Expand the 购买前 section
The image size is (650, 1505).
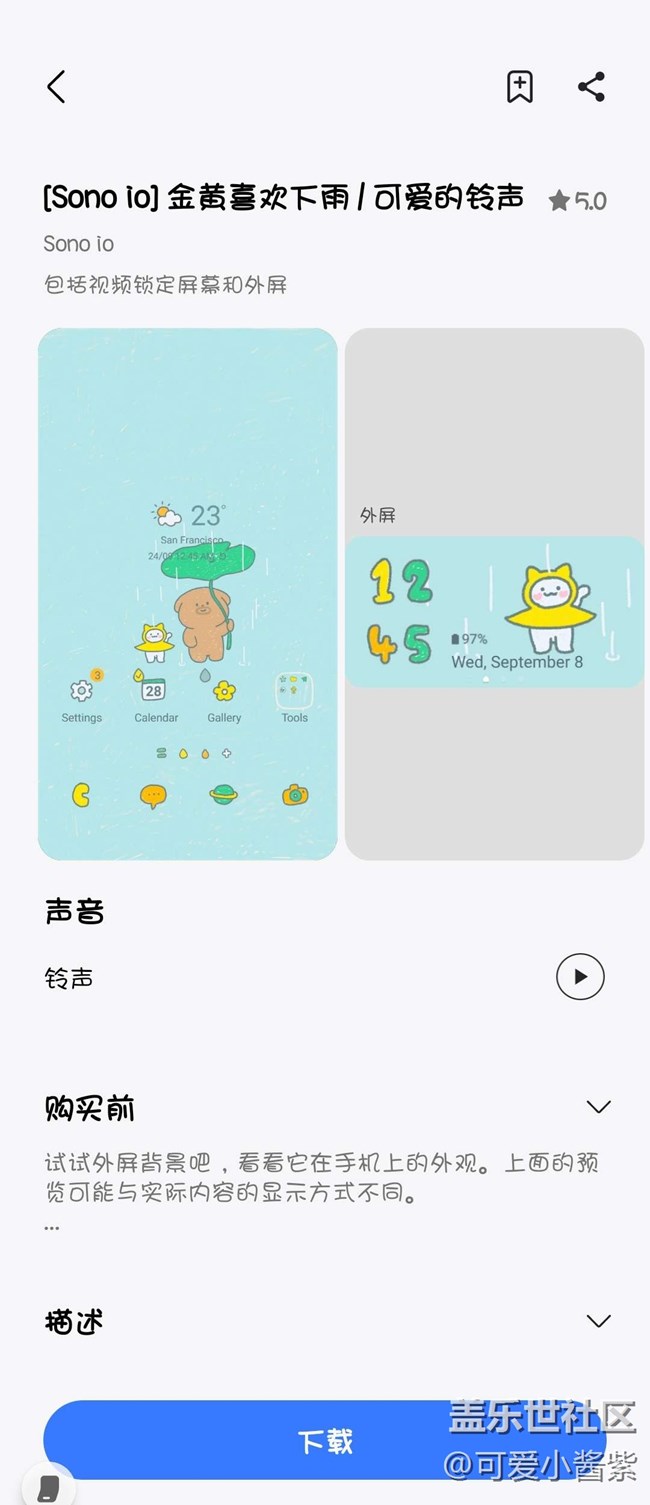598,1107
